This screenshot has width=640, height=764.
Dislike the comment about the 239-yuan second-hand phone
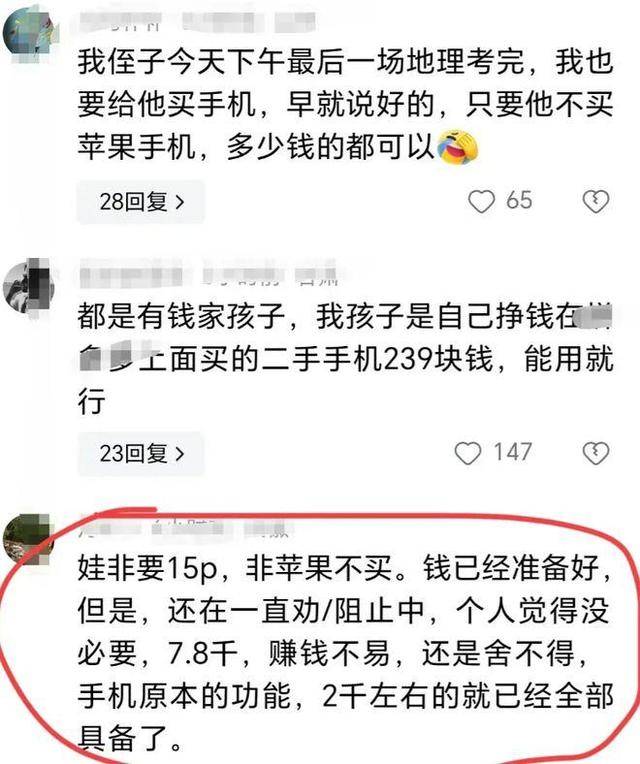tap(596, 453)
